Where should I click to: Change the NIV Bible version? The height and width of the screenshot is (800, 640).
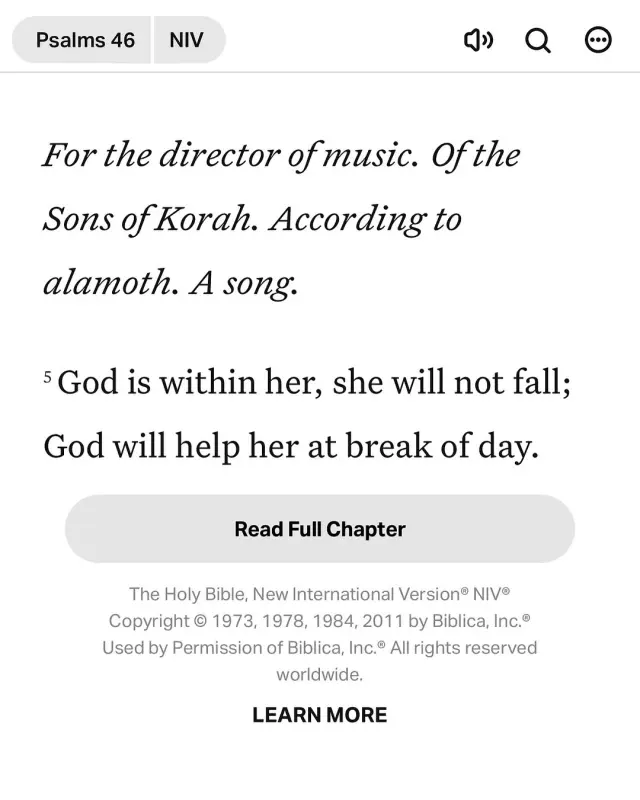187,40
